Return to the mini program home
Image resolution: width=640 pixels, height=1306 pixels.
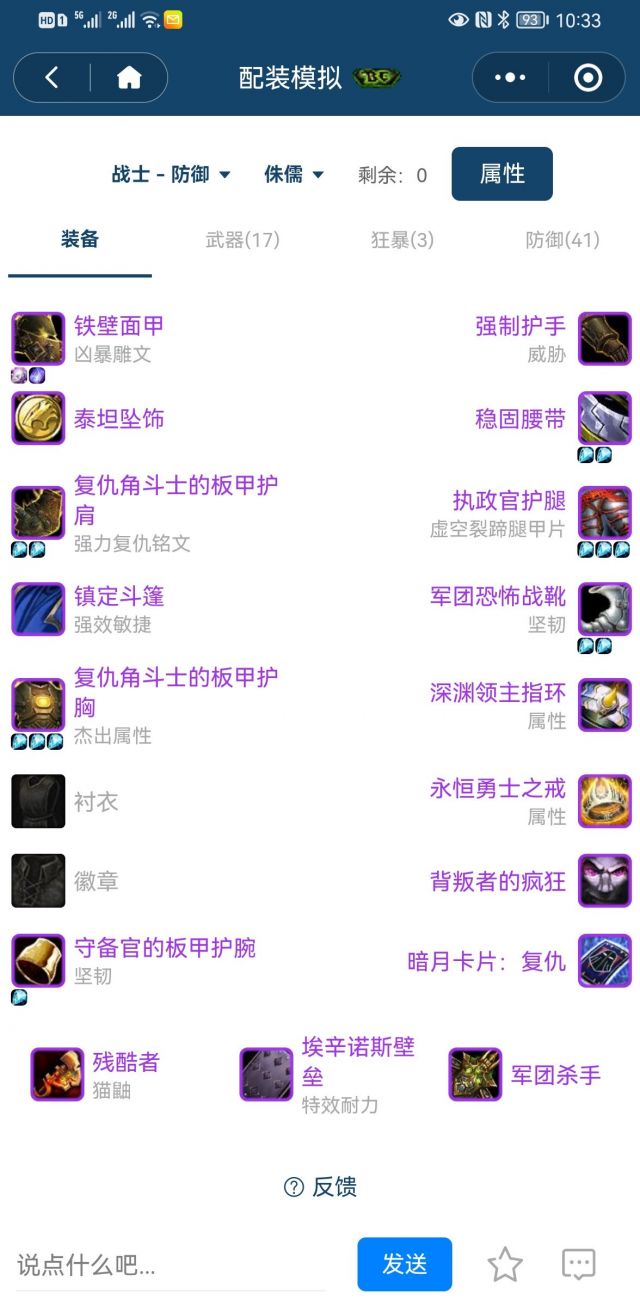pyautogui.click(x=129, y=78)
